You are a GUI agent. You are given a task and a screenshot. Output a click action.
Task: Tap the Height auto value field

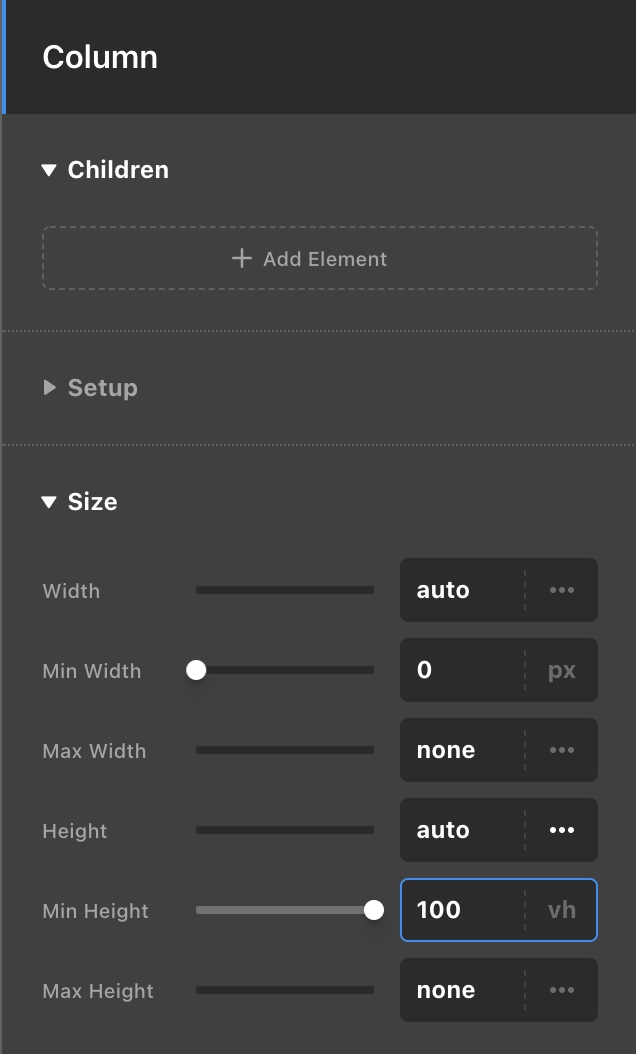pos(462,830)
